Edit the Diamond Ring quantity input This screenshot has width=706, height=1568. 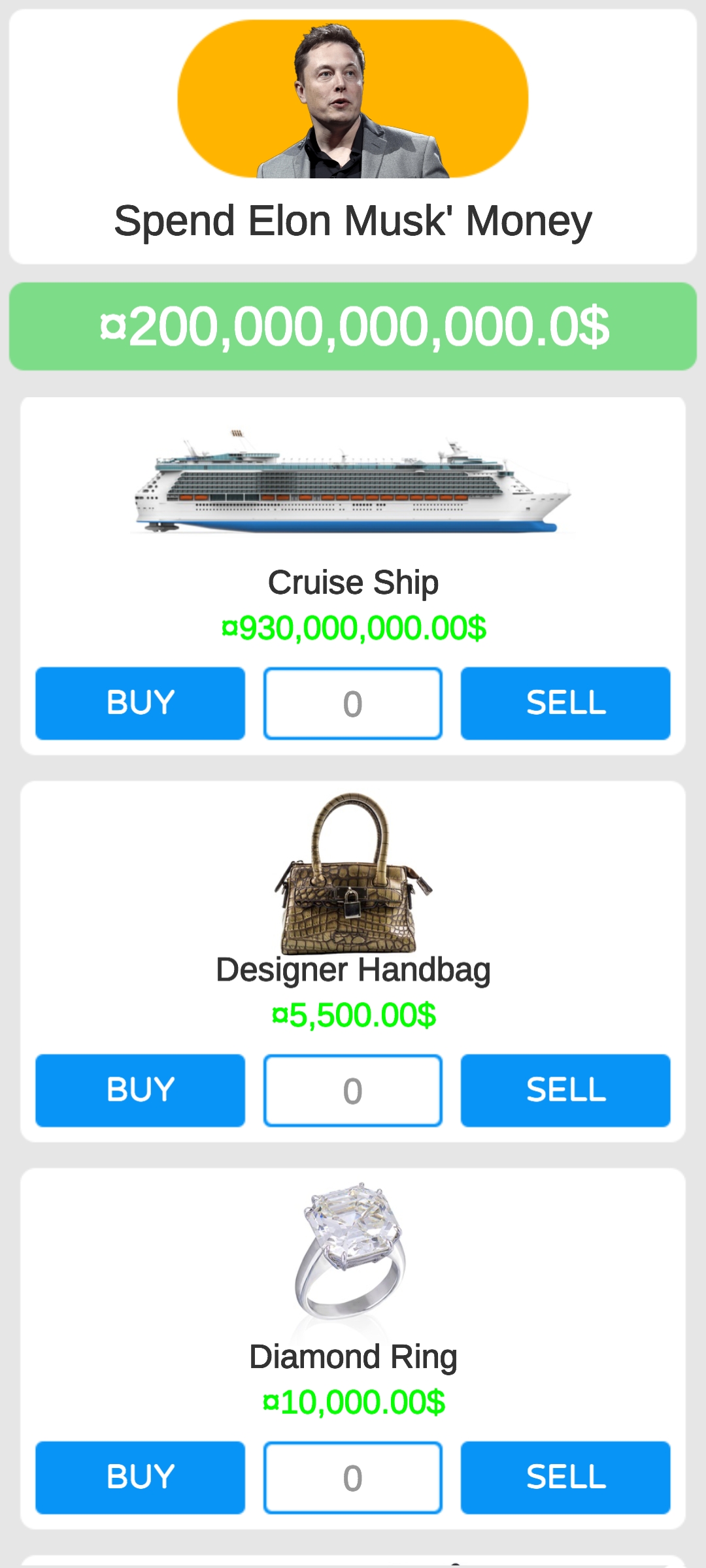click(x=353, y=1478)
